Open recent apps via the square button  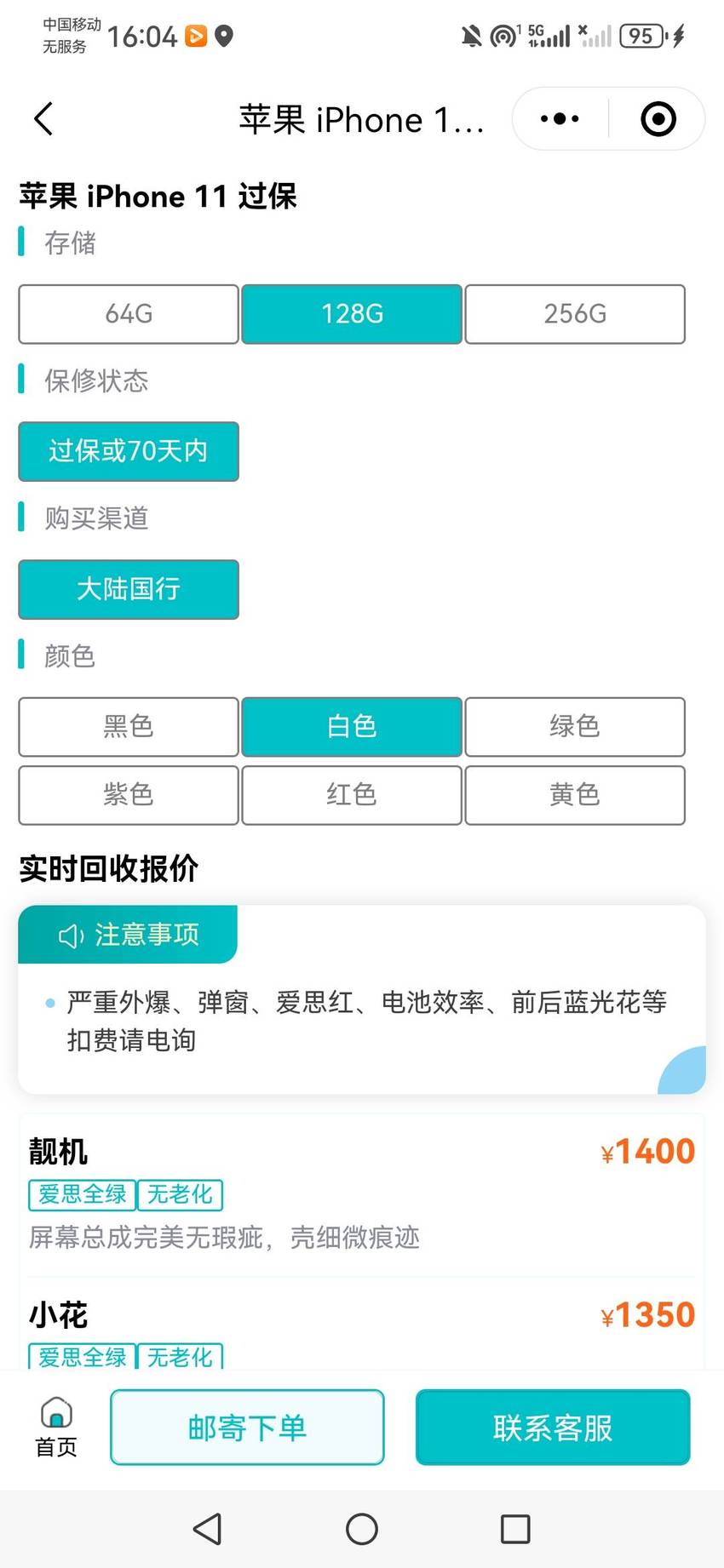tap(515, 1529)
